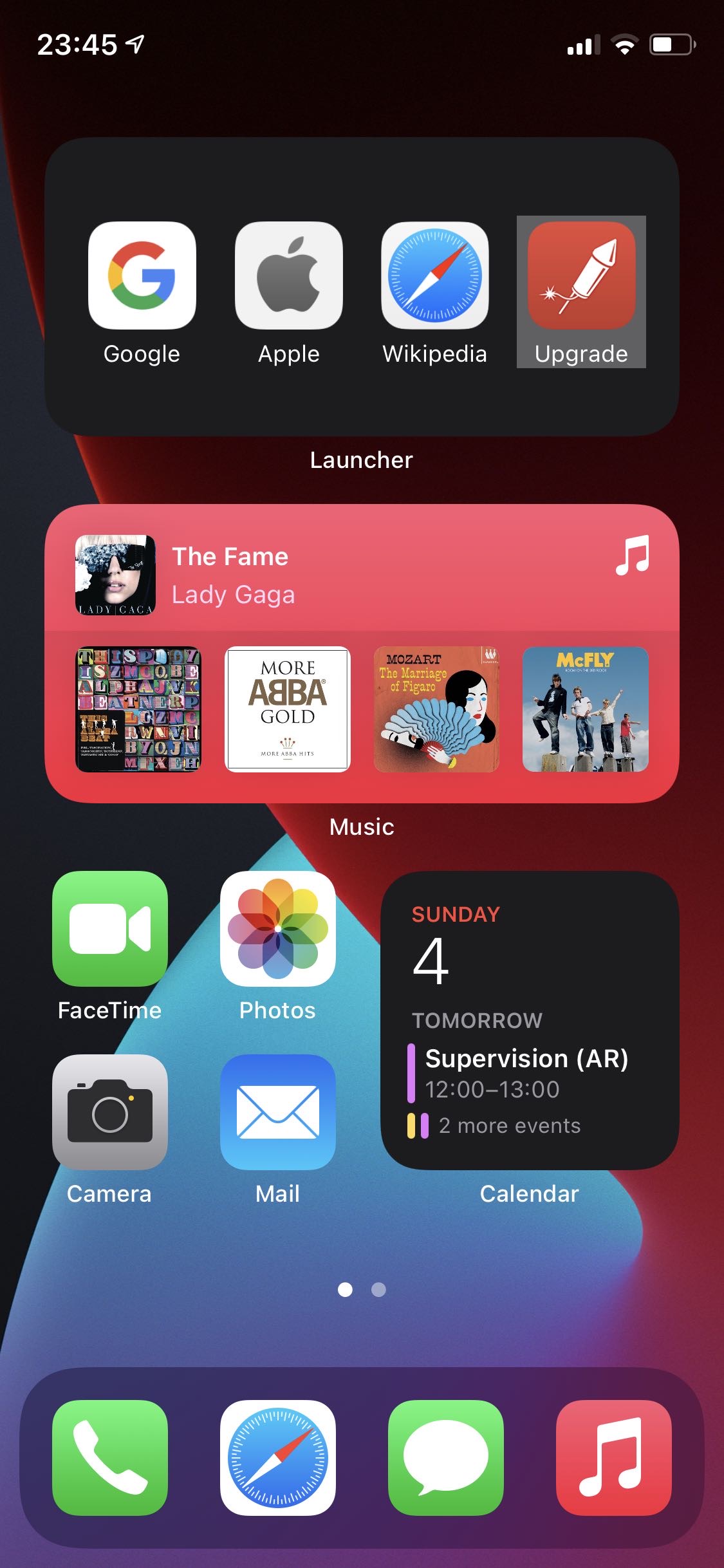Open the Music app in the dock
The image size is (724, 1568).
[x=614, y=1458]
